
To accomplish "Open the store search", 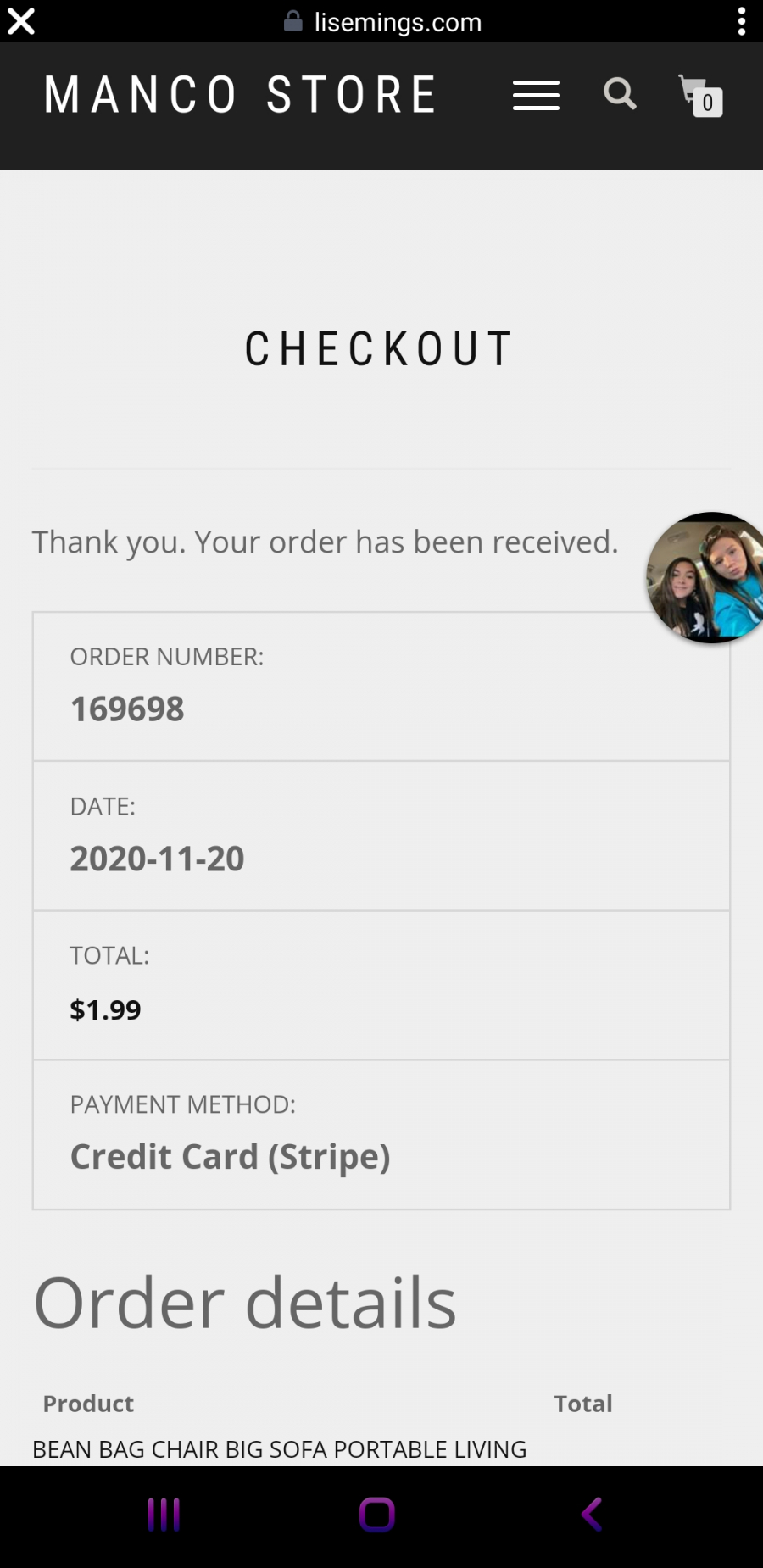I will click(x=620, y=94).
